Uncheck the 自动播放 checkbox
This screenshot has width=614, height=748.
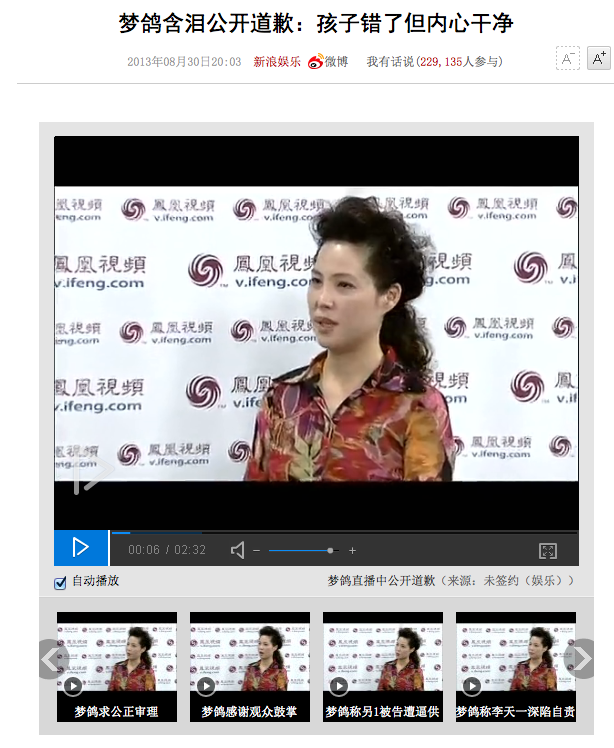tap(61, 583)
